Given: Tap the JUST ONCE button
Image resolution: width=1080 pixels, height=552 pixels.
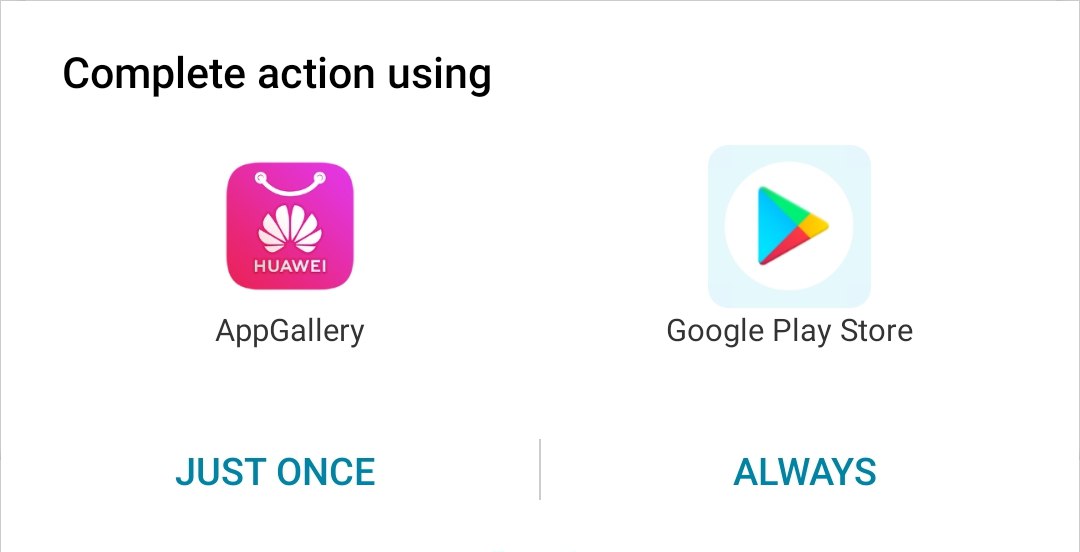Looking at the screenshot, I should click(x=275, y=472).
